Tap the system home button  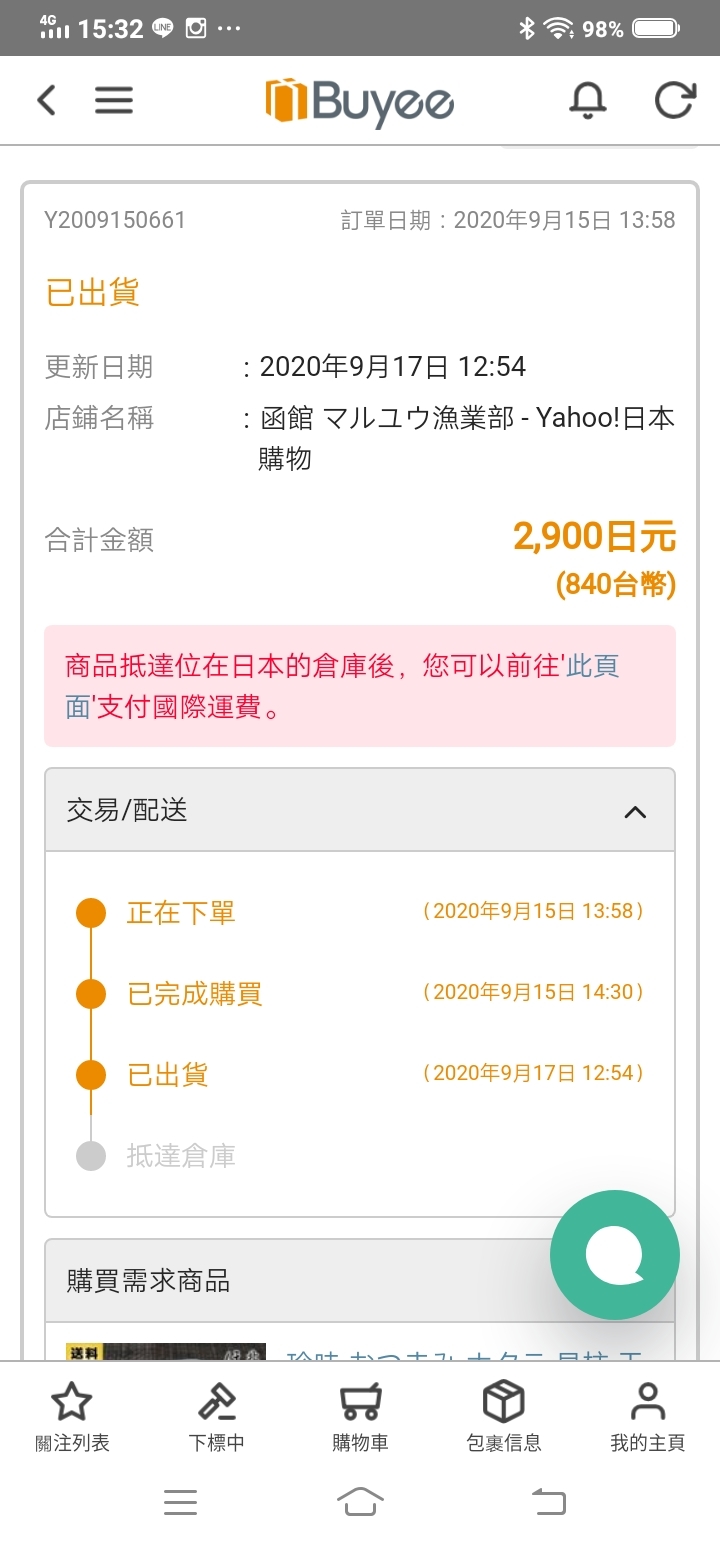pyautogui.click(x=360, y=1501)
